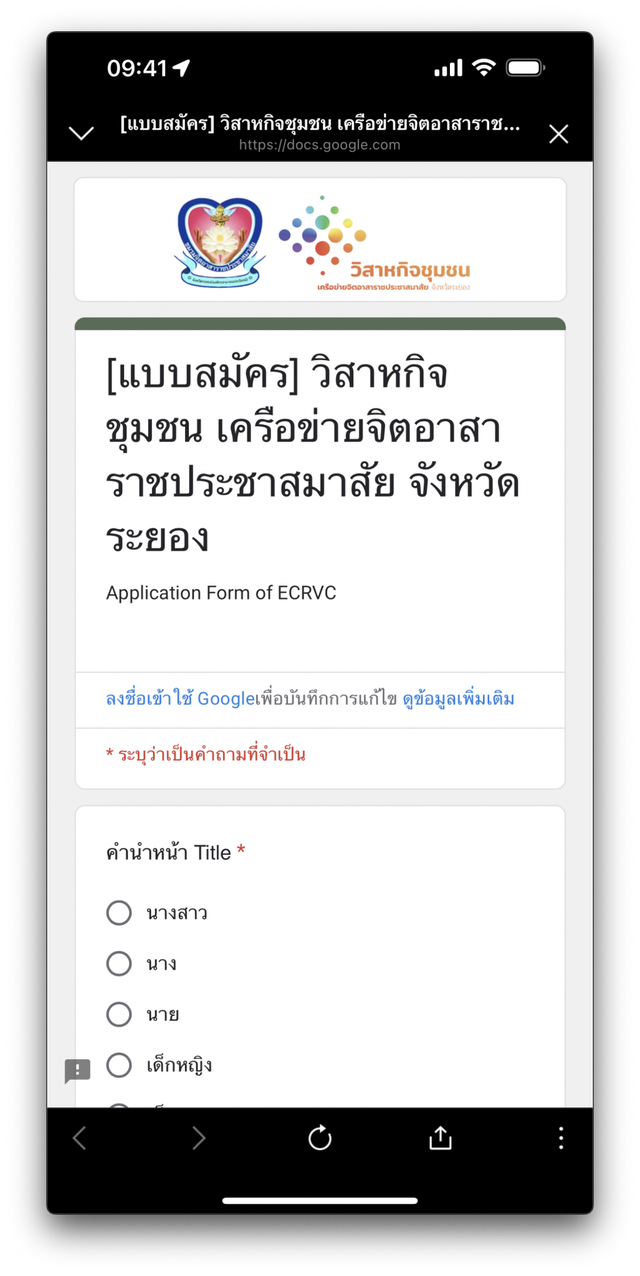The height and width of the screenshot is (1276, 640).
Task: Reload the form page
Action: coord(320,1138)
